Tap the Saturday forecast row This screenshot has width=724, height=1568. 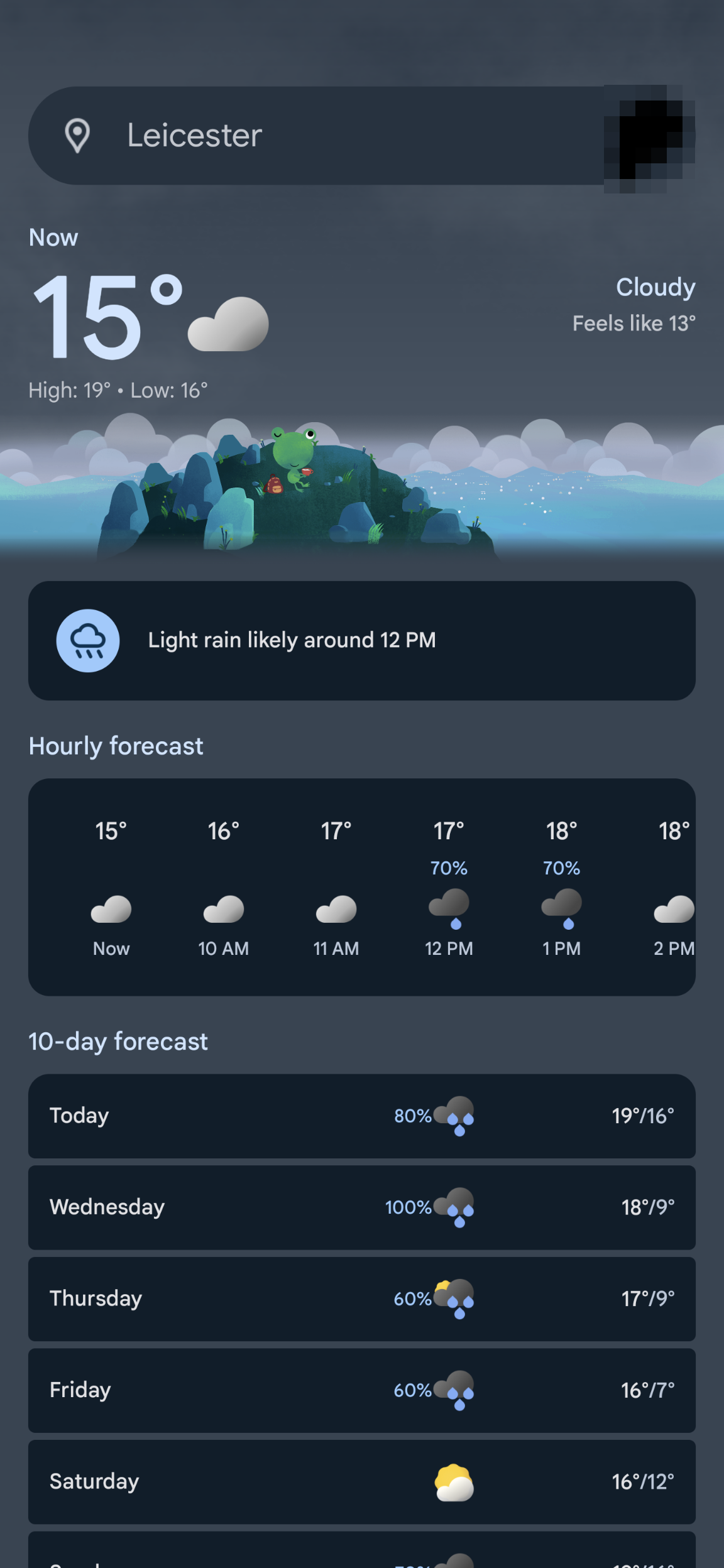point(362,1482)
